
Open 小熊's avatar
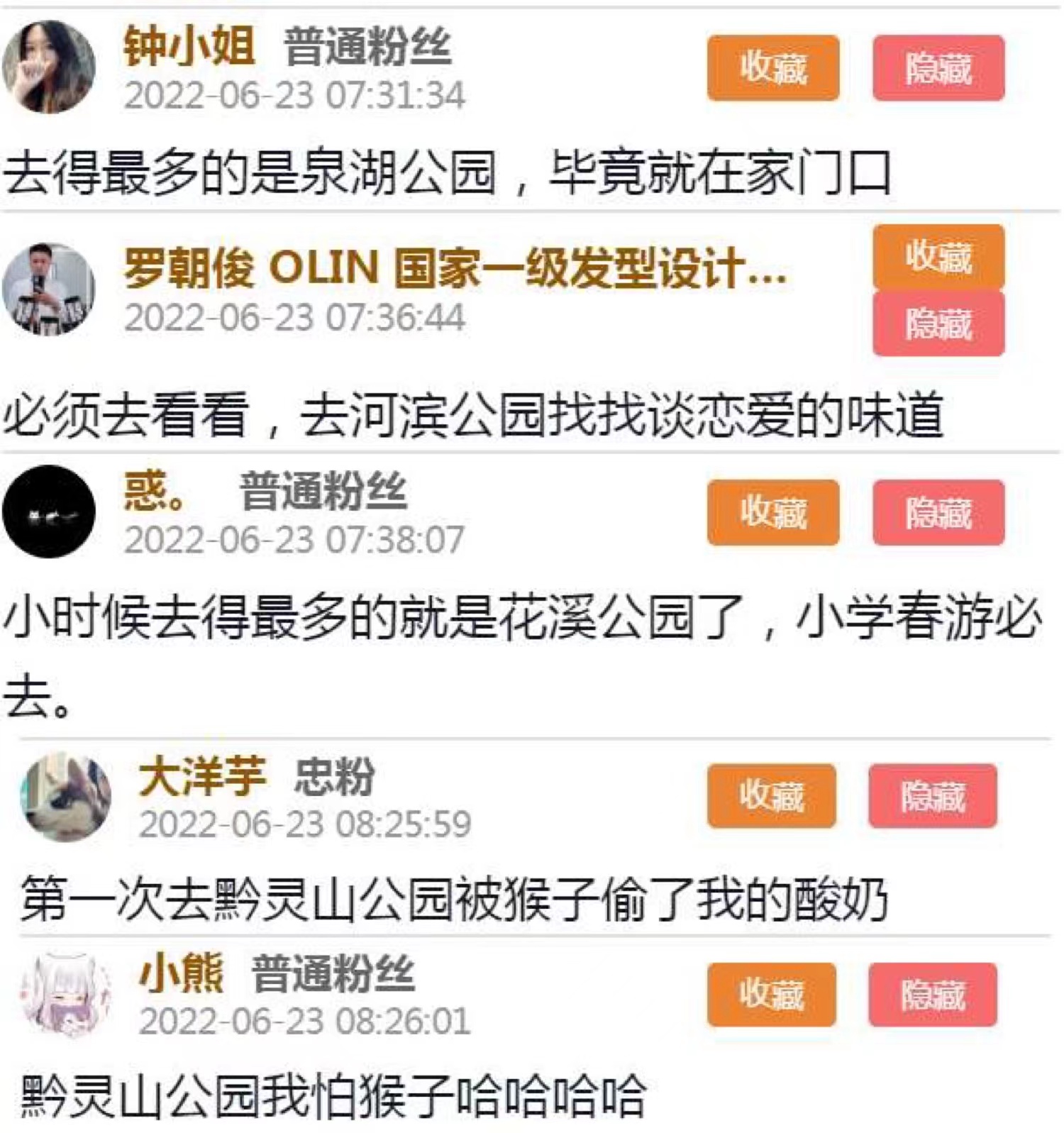(x=65, y=995)
